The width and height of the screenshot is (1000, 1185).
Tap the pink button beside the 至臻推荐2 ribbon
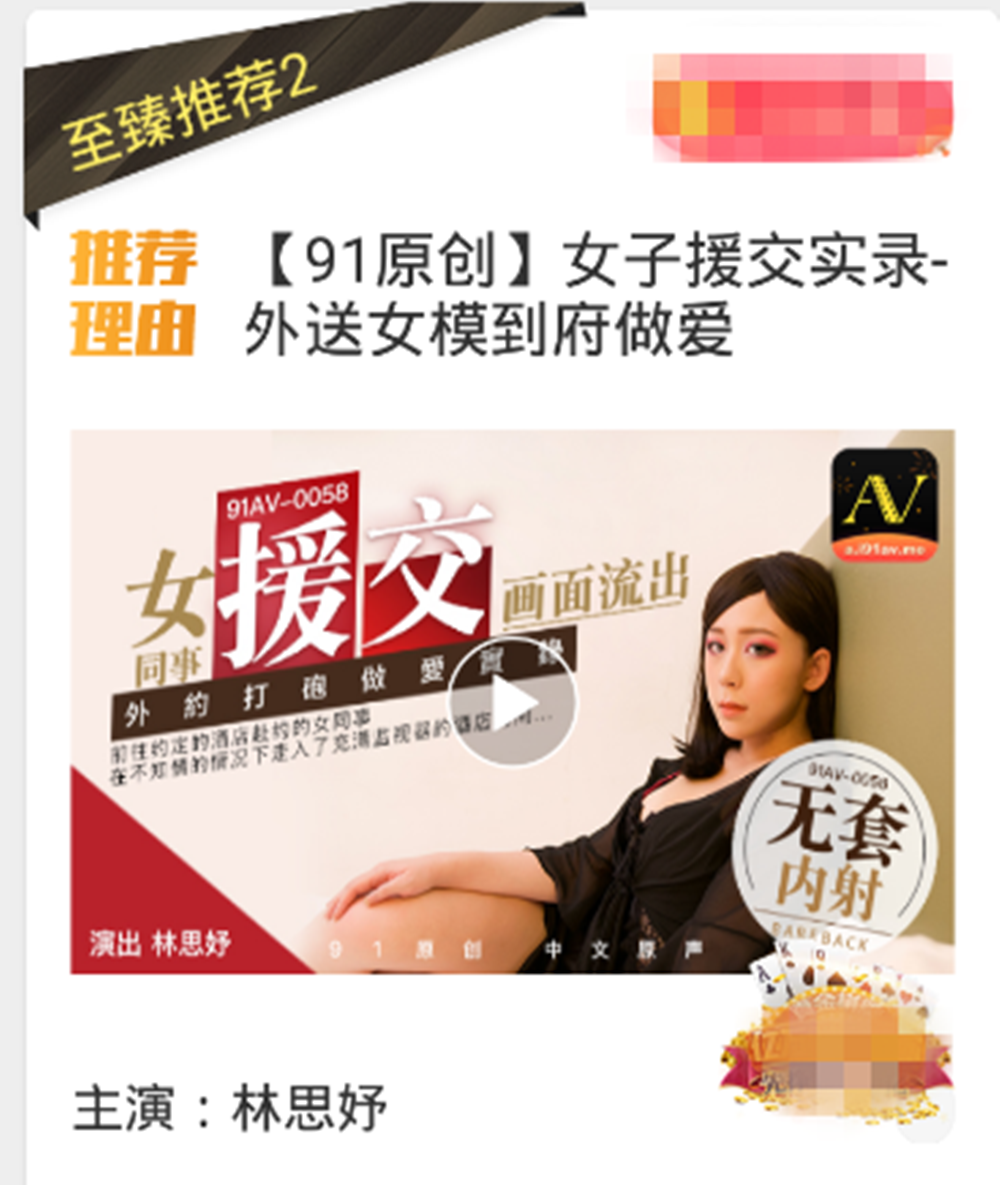[802, 108]
